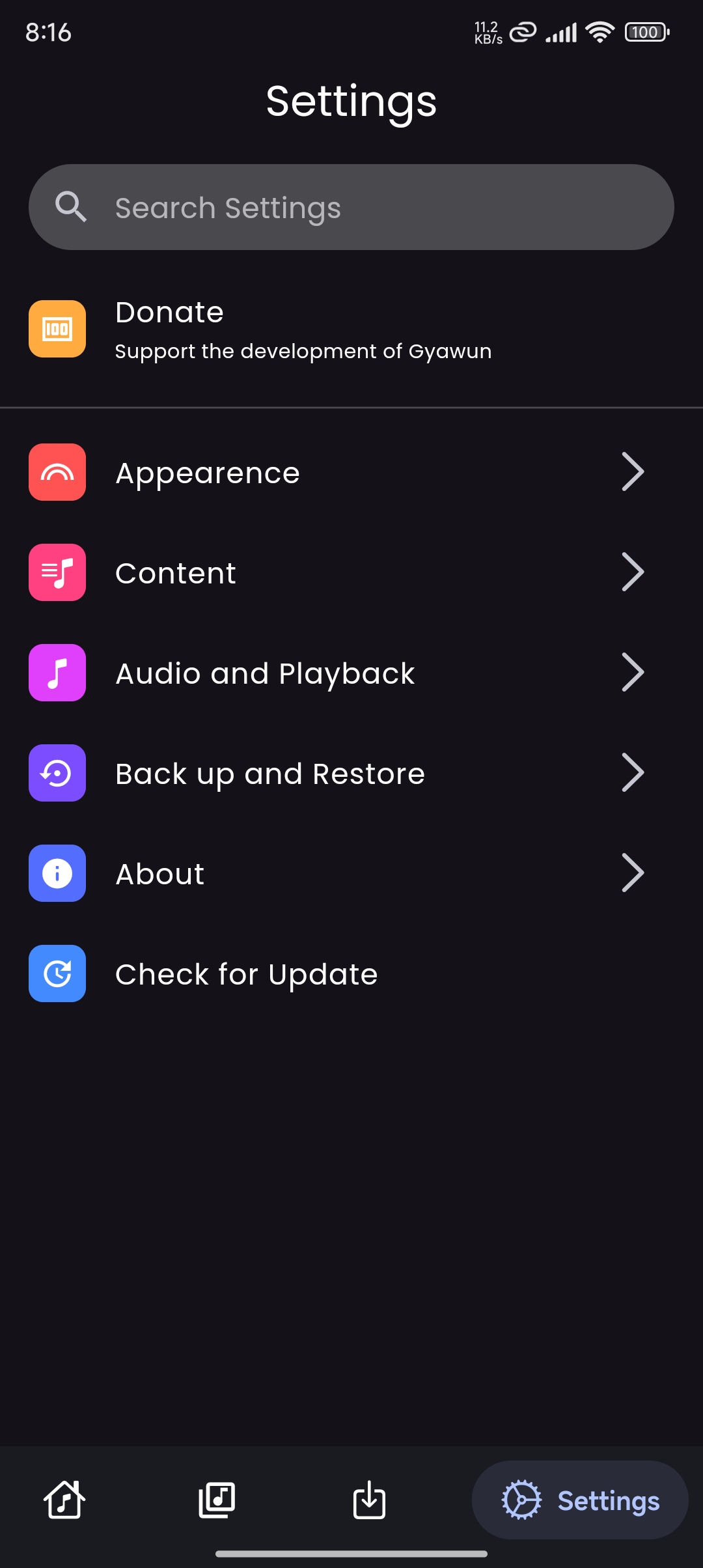Open the About page
Image resolution: width=703 pixels, height=1568 pixels.
pos(351,873)
